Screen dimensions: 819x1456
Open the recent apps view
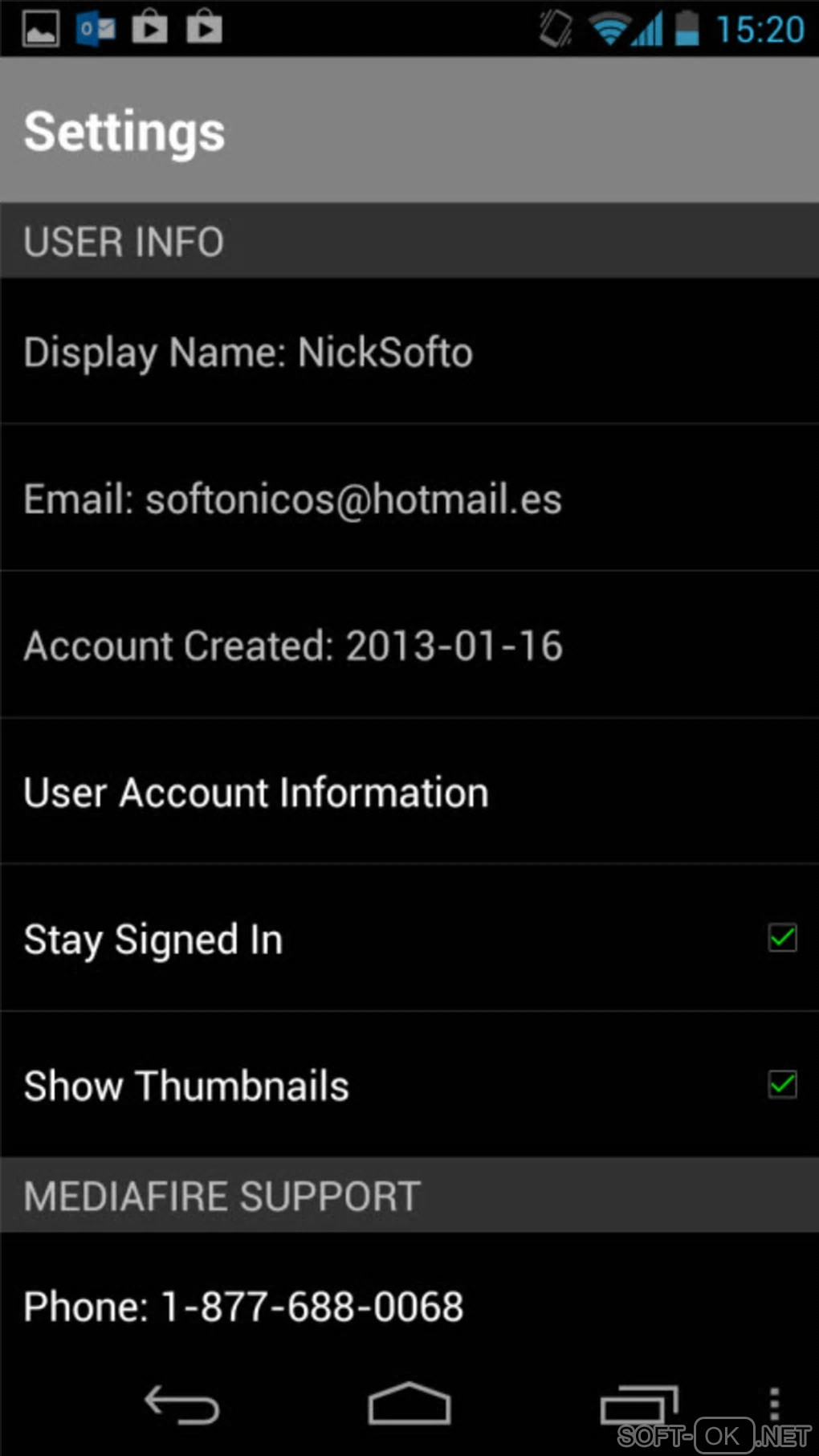click(x=638, y=1405)
